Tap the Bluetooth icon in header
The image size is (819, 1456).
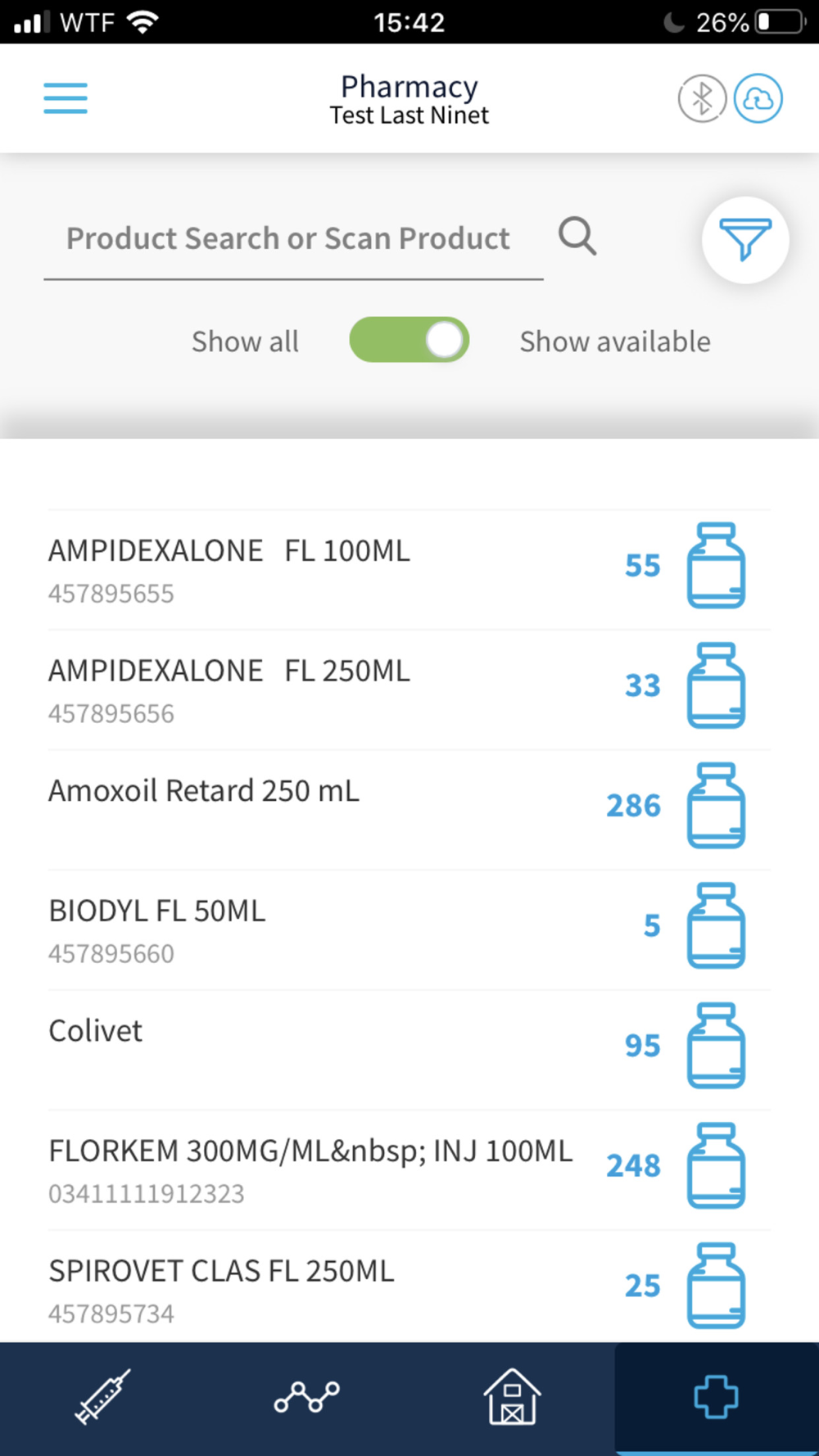coord(702,98)
